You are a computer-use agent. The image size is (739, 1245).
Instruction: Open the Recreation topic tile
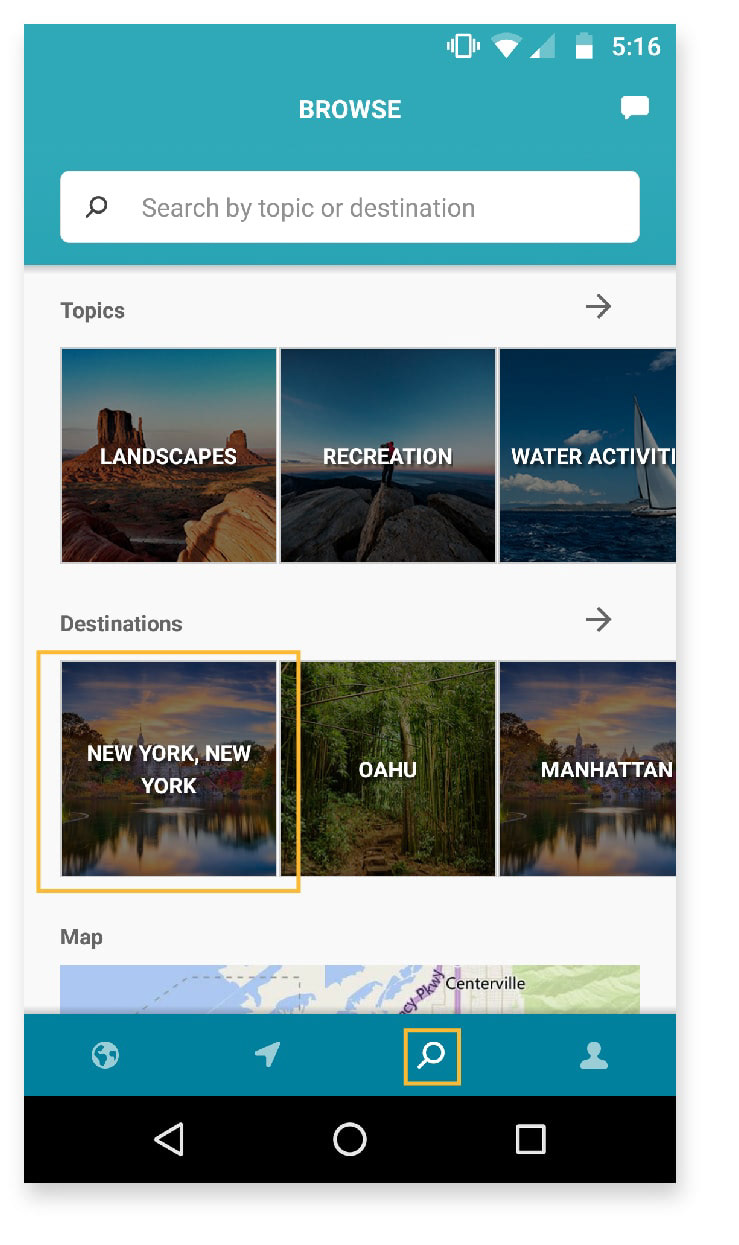tap(388, 455)
